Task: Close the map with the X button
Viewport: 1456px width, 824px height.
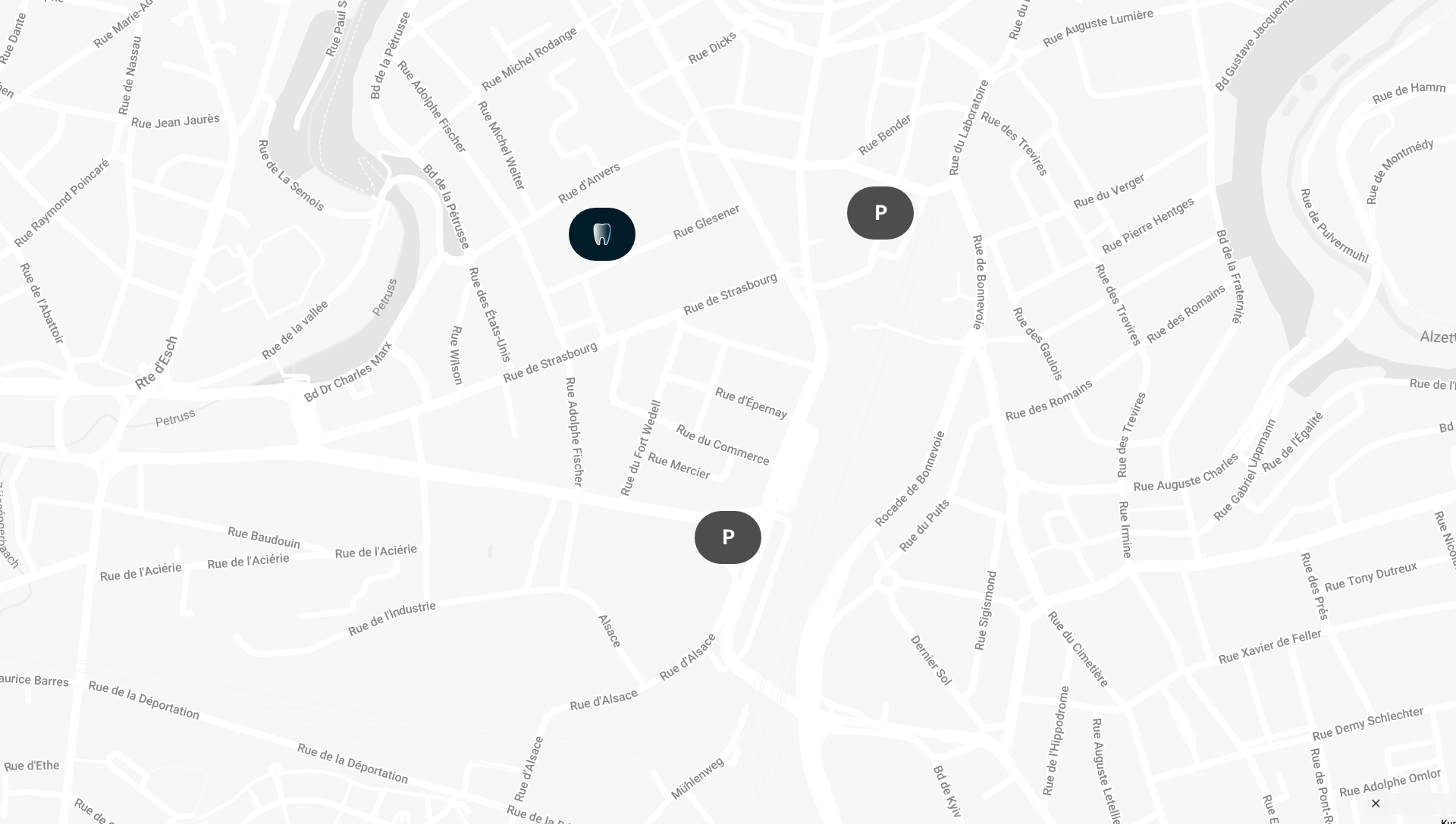Action: tap(1376, 804)
